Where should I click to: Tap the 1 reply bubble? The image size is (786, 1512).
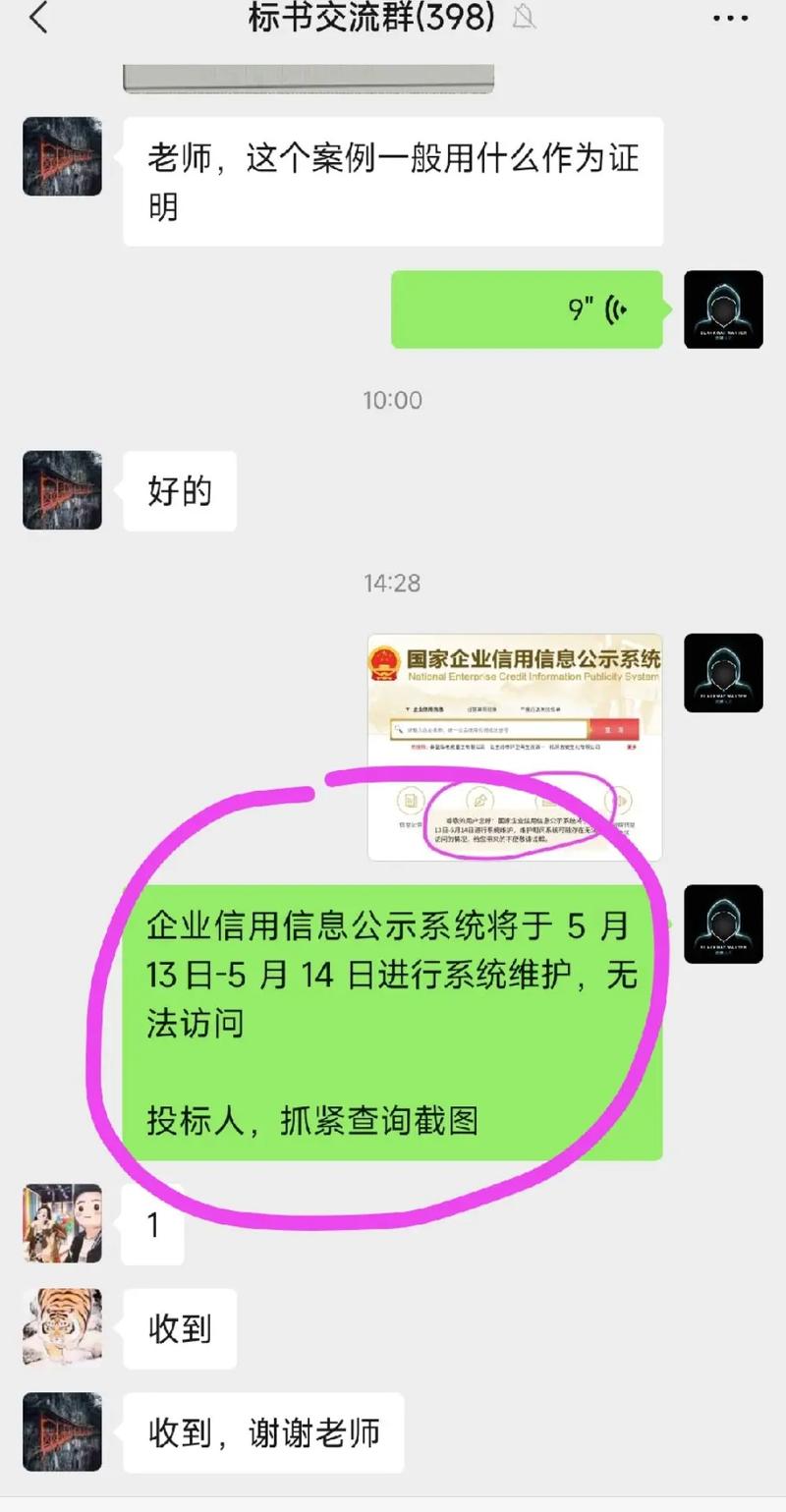(153, 1224)
